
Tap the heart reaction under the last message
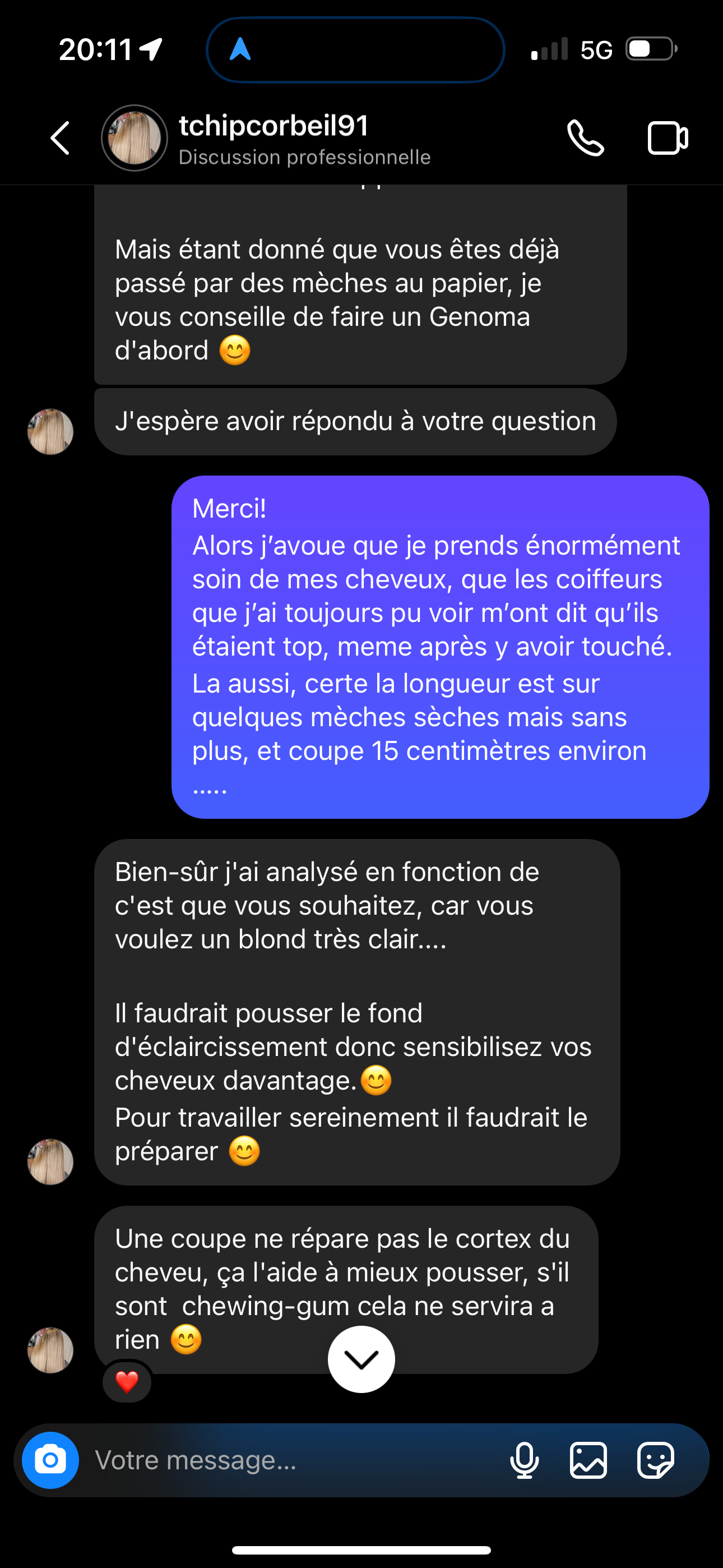pyautogui.click(x=127, y=1382)
